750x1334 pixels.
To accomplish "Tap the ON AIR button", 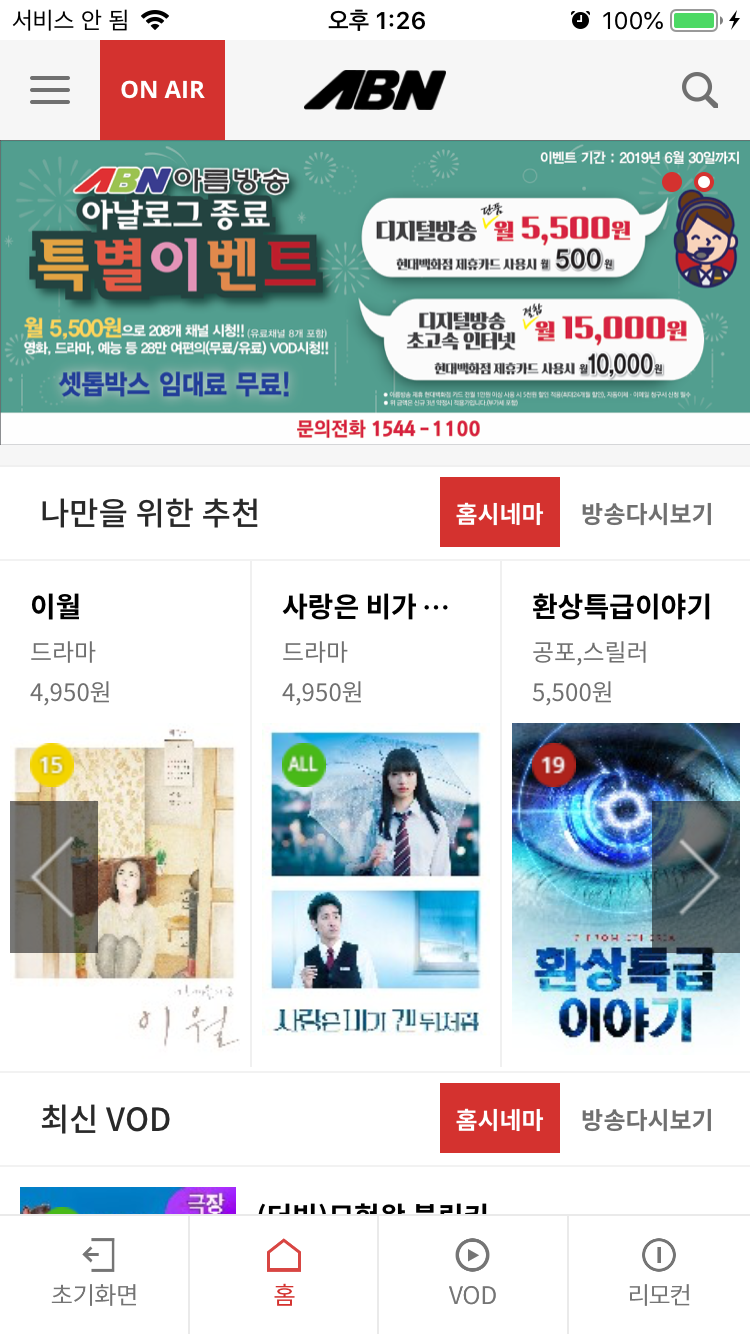I will 162,90.
